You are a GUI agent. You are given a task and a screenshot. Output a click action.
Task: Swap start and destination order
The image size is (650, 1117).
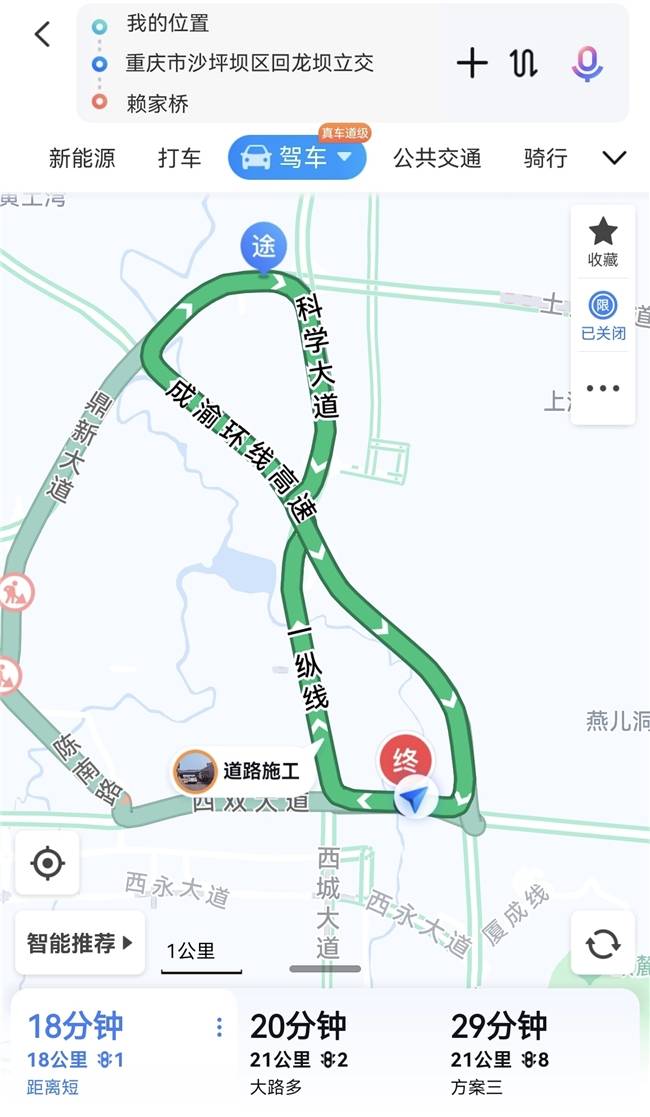coord(524,63)
